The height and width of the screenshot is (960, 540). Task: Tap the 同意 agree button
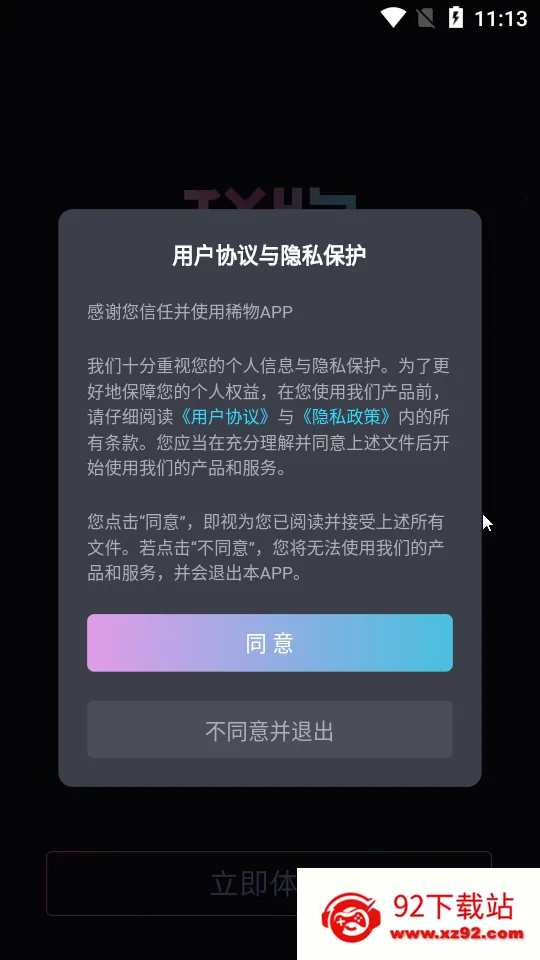coord(269,643)
